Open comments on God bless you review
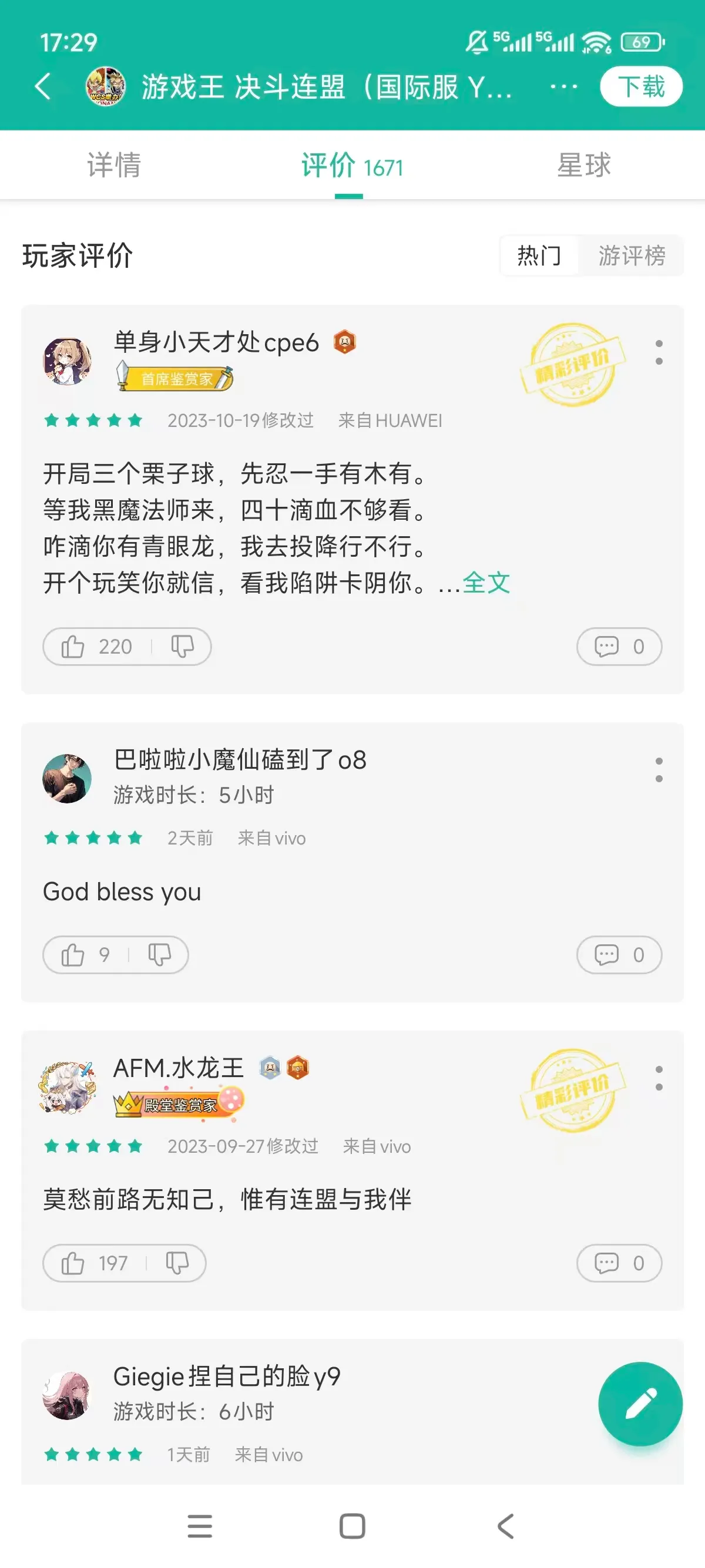Viewport: 705px width, 1568px height. (619, 954)
